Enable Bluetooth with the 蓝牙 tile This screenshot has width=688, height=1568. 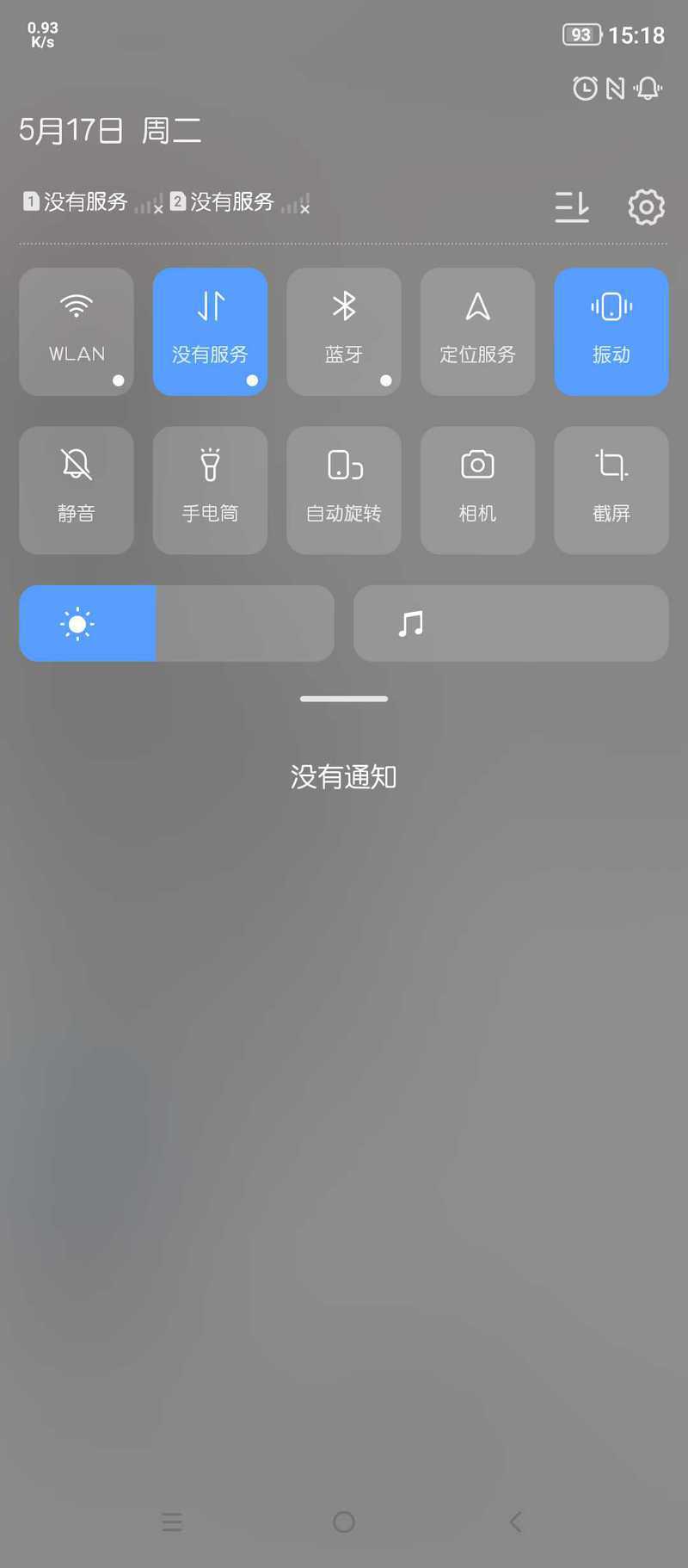[344, 331]
